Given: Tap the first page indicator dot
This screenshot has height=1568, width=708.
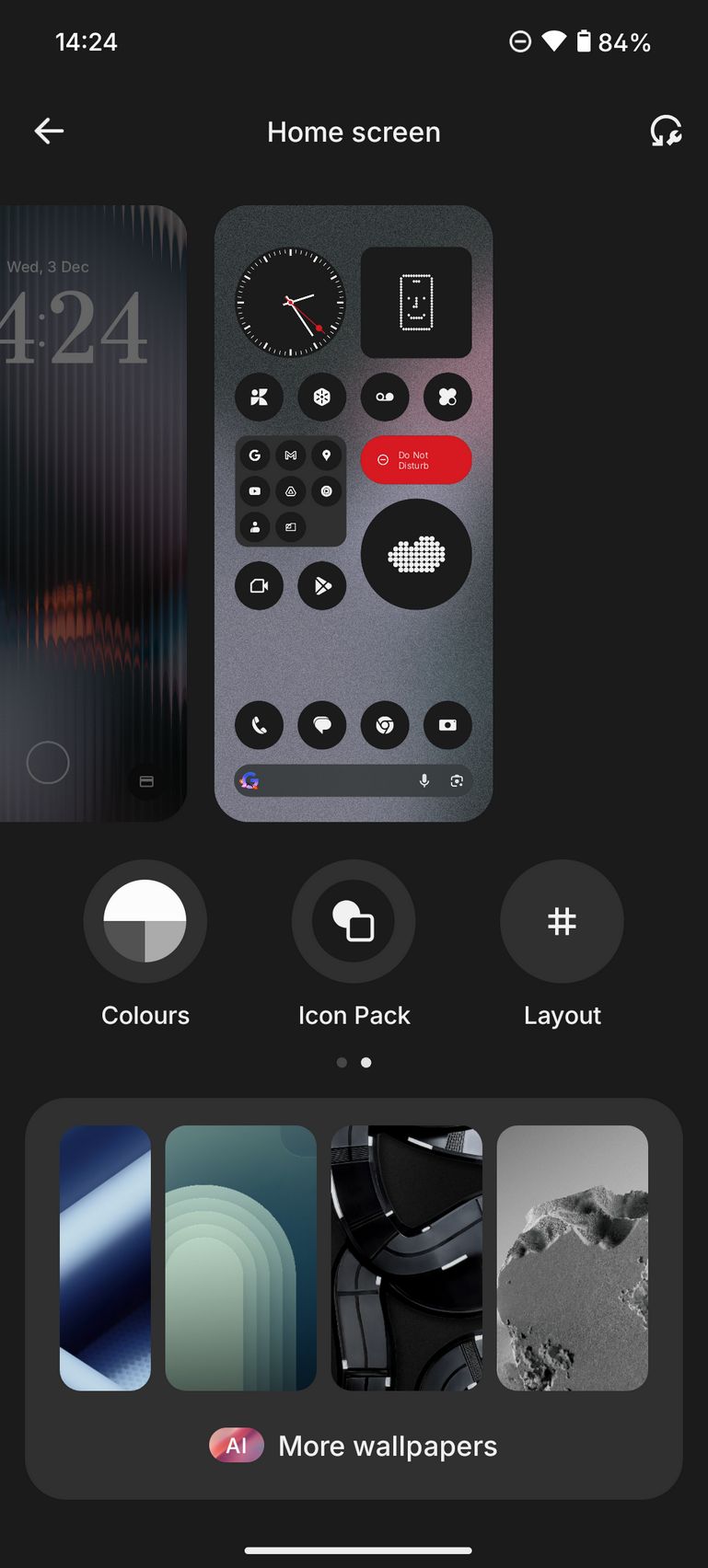Looking at the screenshot, I should (342, 1062).
